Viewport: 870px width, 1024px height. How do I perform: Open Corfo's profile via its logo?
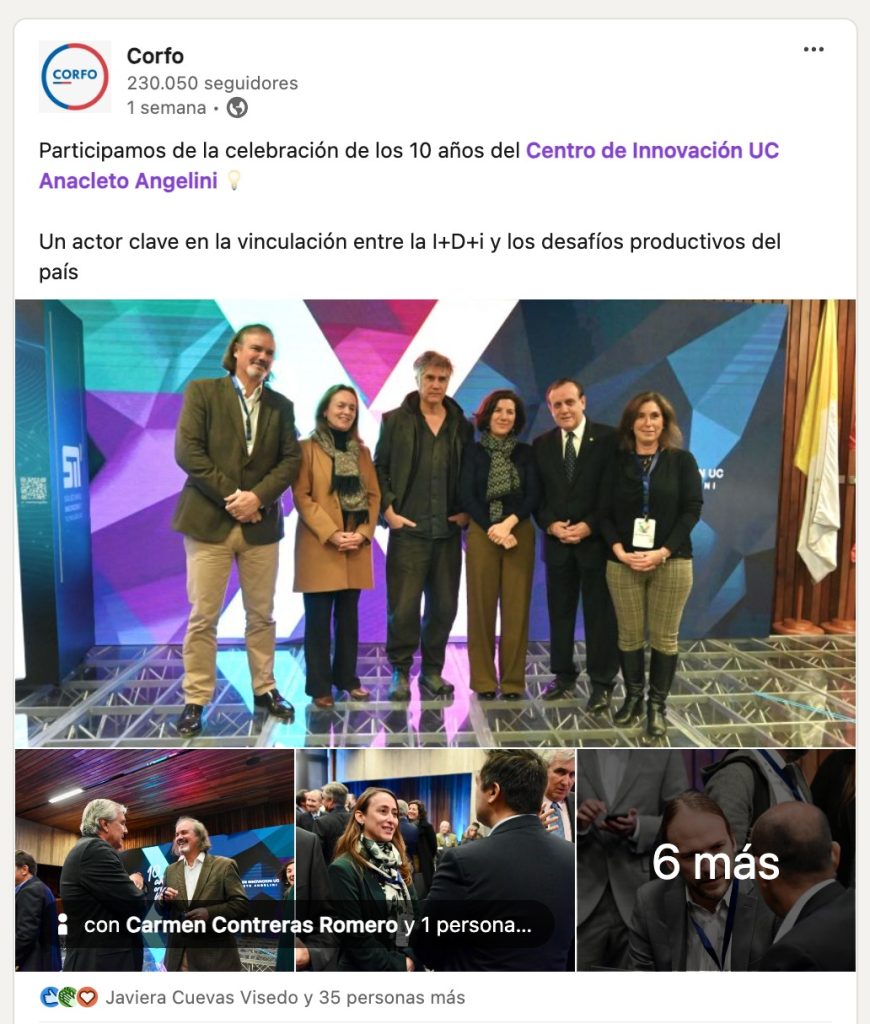pos(74,76)
